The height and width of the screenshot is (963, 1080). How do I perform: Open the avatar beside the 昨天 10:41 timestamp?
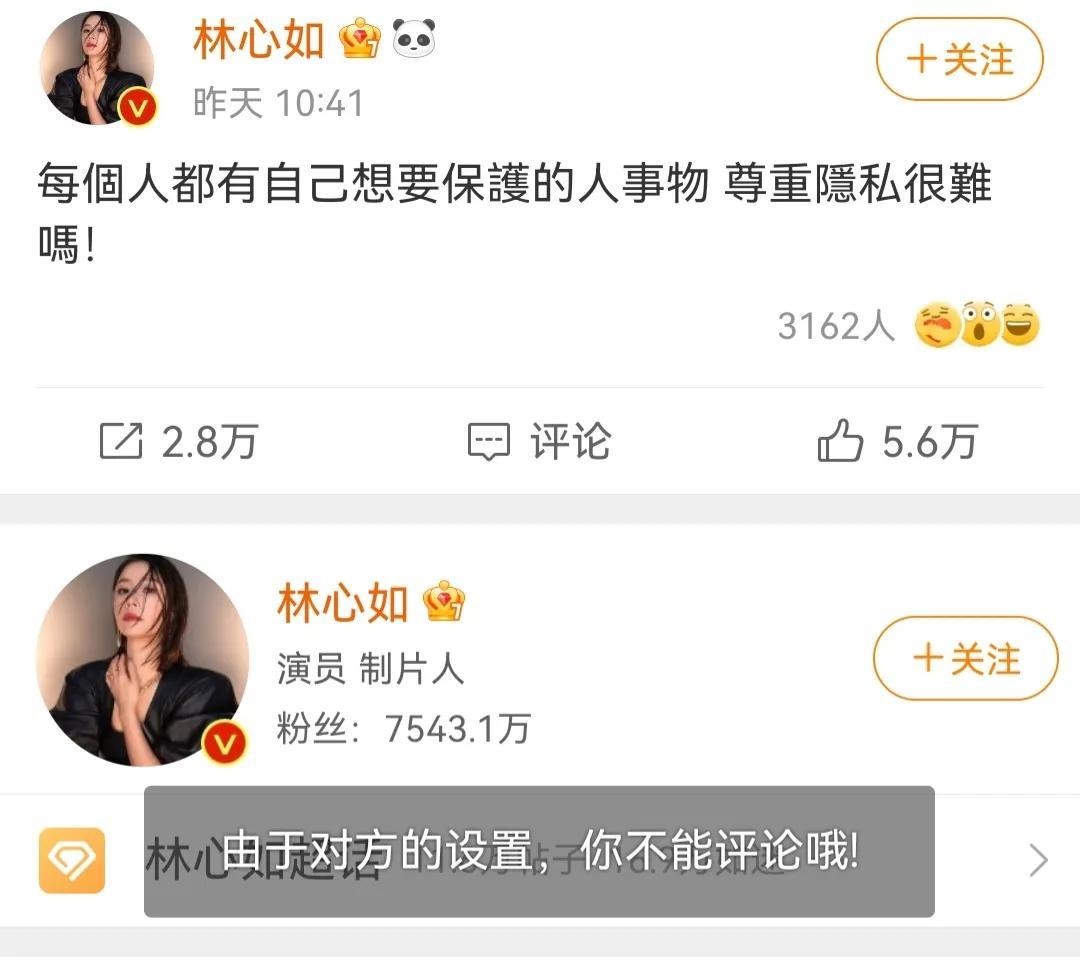tap(97, 68)
